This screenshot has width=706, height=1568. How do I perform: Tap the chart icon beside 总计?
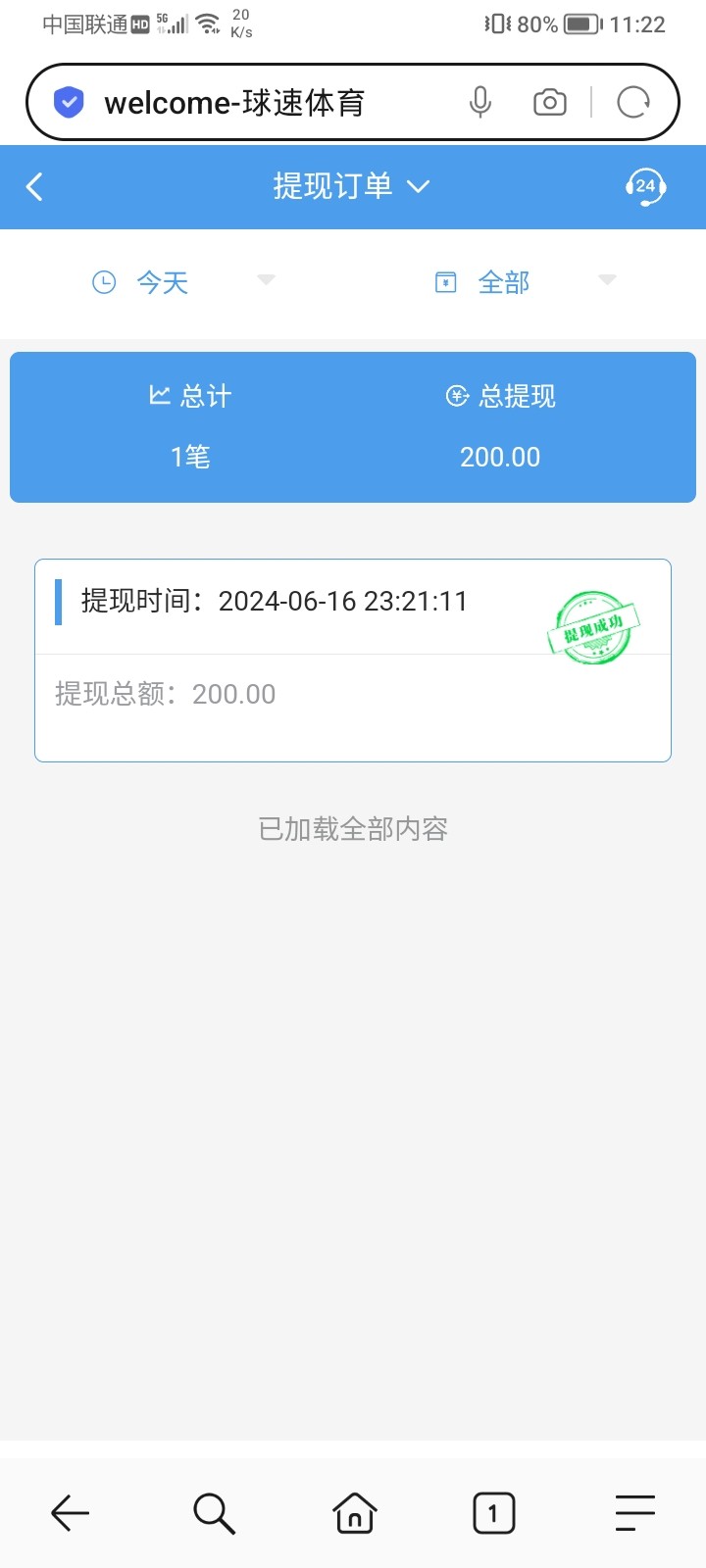pyautogui.click(x=160, y=396)
